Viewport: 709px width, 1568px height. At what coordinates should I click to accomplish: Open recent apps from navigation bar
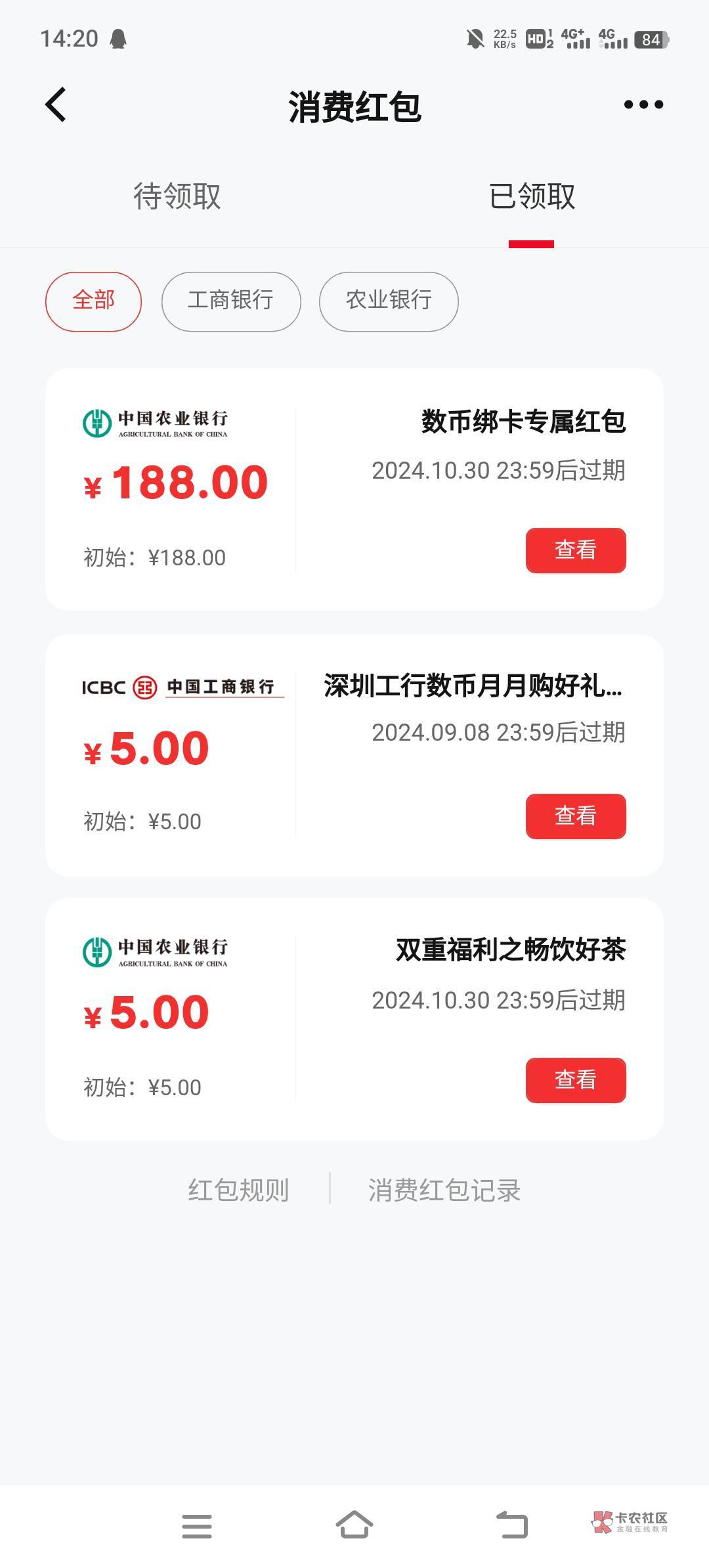(197, 1526)
